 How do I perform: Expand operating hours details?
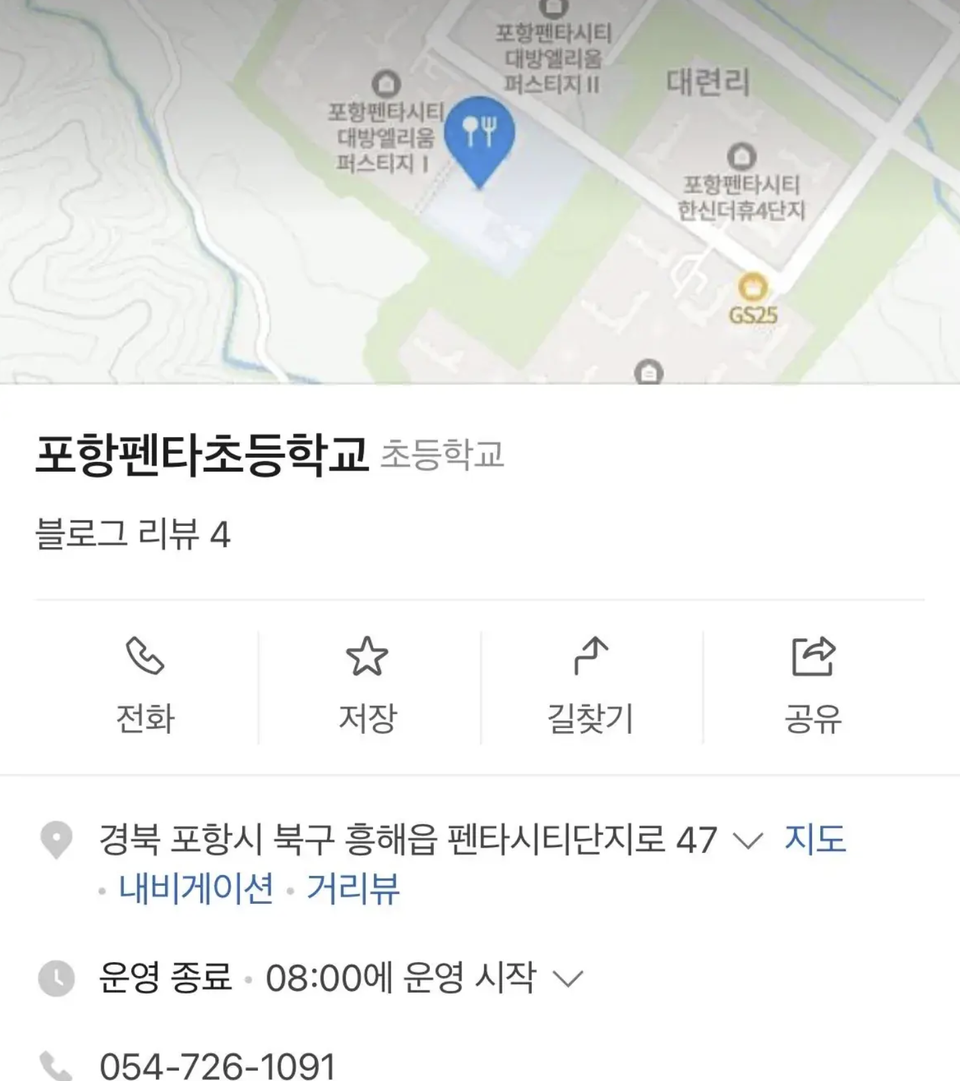point(567,977)
